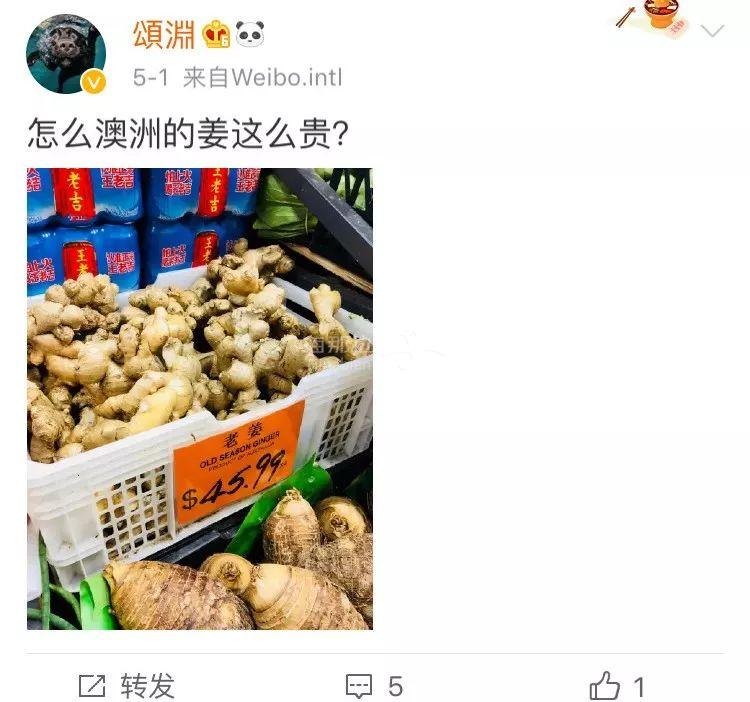Like this post about ginger prices
Viewport: 750px width, 702px height.
(617, 686)
